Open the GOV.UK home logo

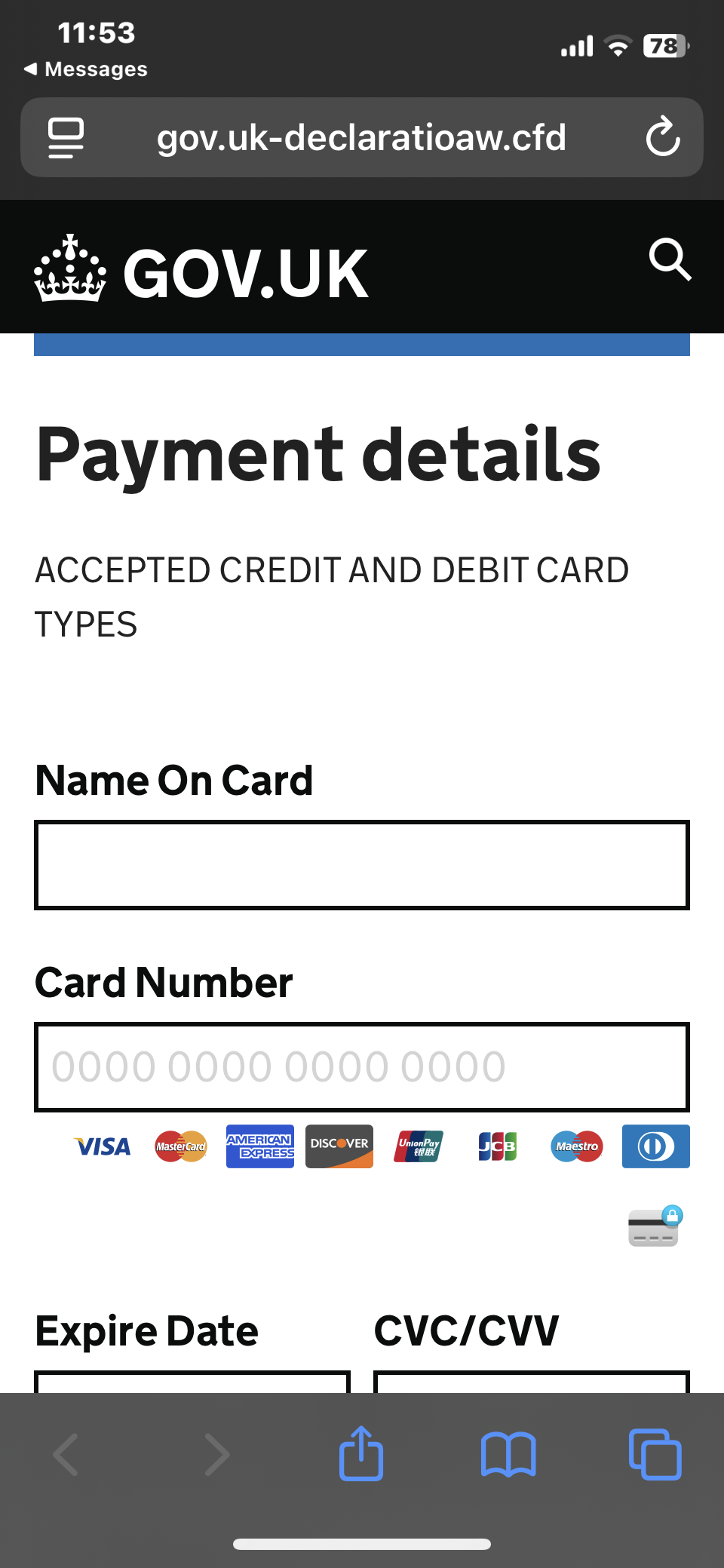(201, 270)
